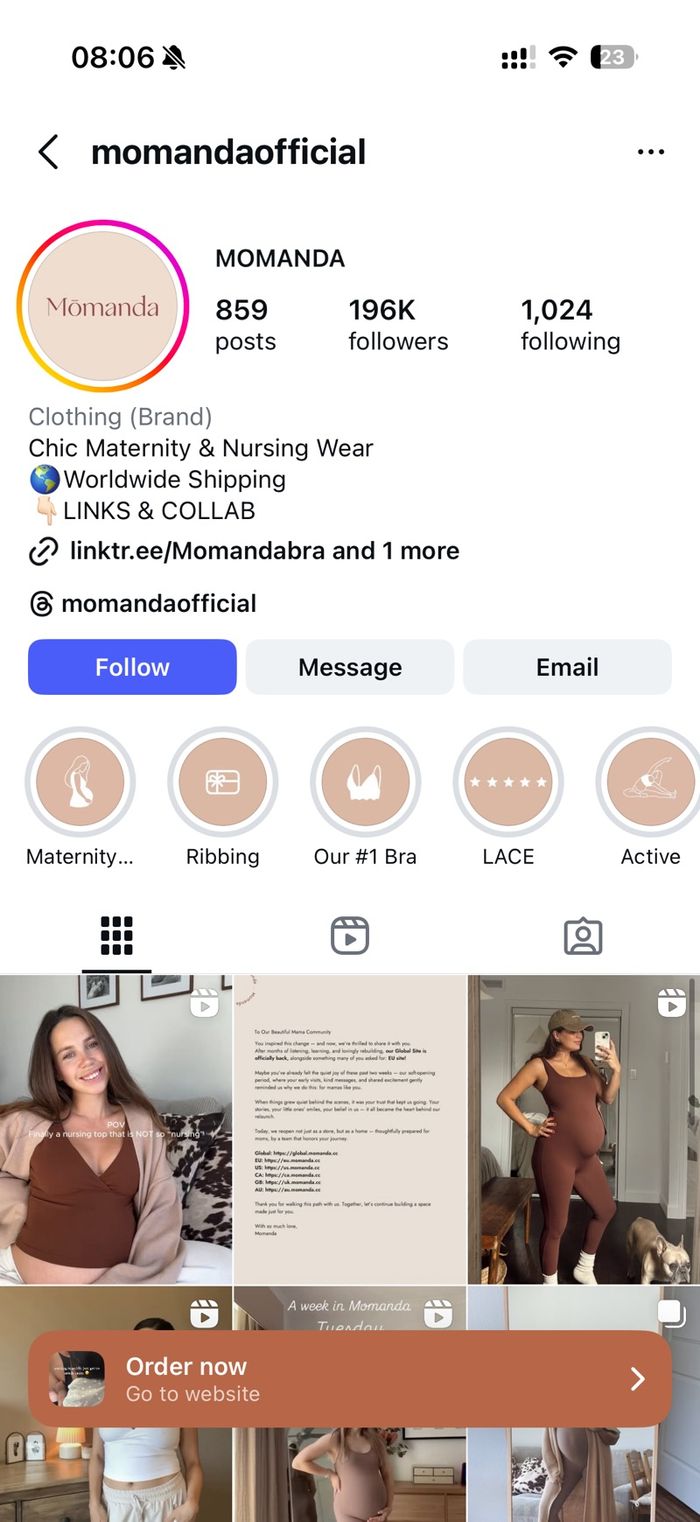Tap the Order now website banner
The image size is (700, 1522).
350,1379
